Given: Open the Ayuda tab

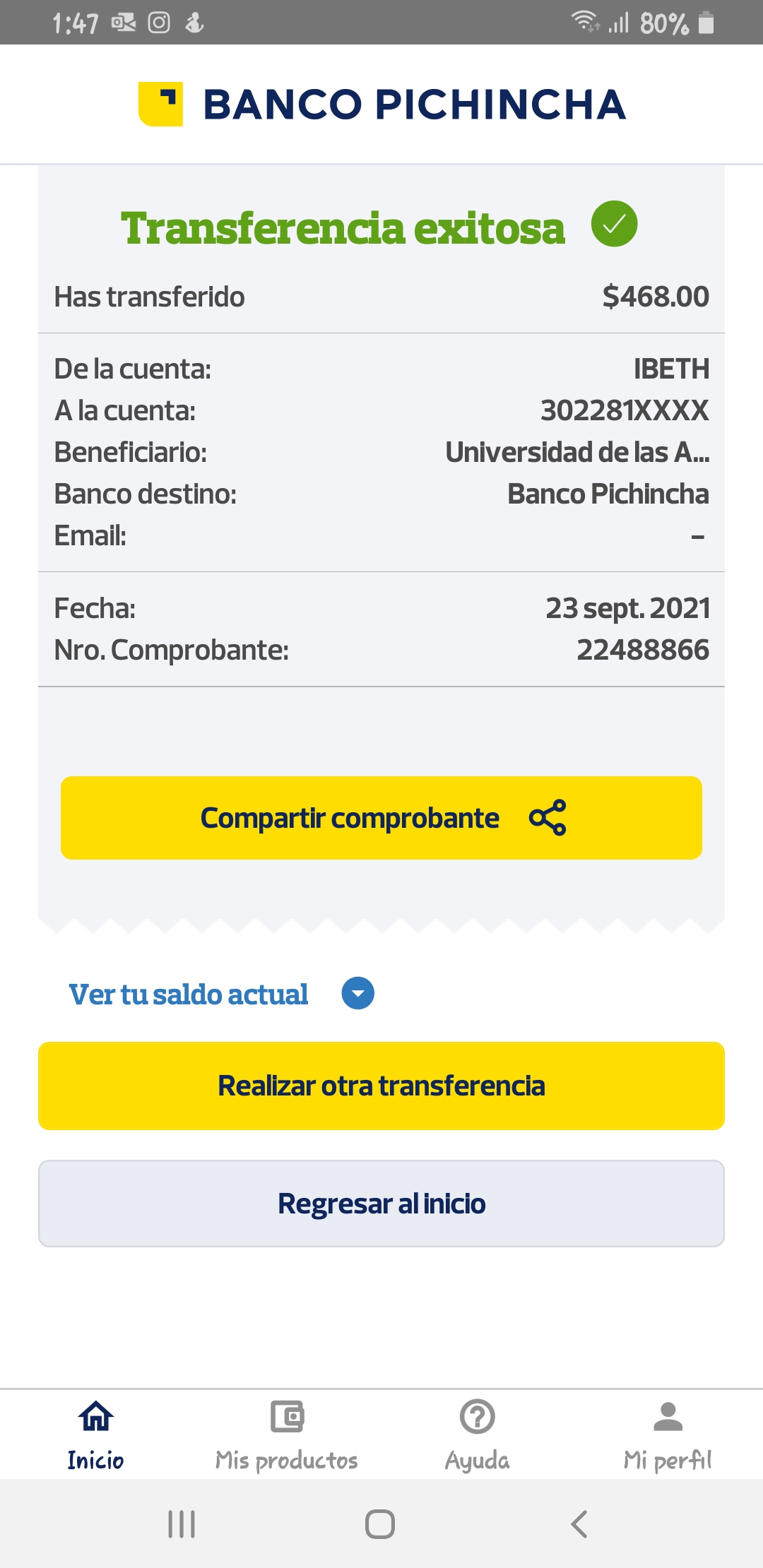Looking at the screenshot, I should tap(477, 1434).
